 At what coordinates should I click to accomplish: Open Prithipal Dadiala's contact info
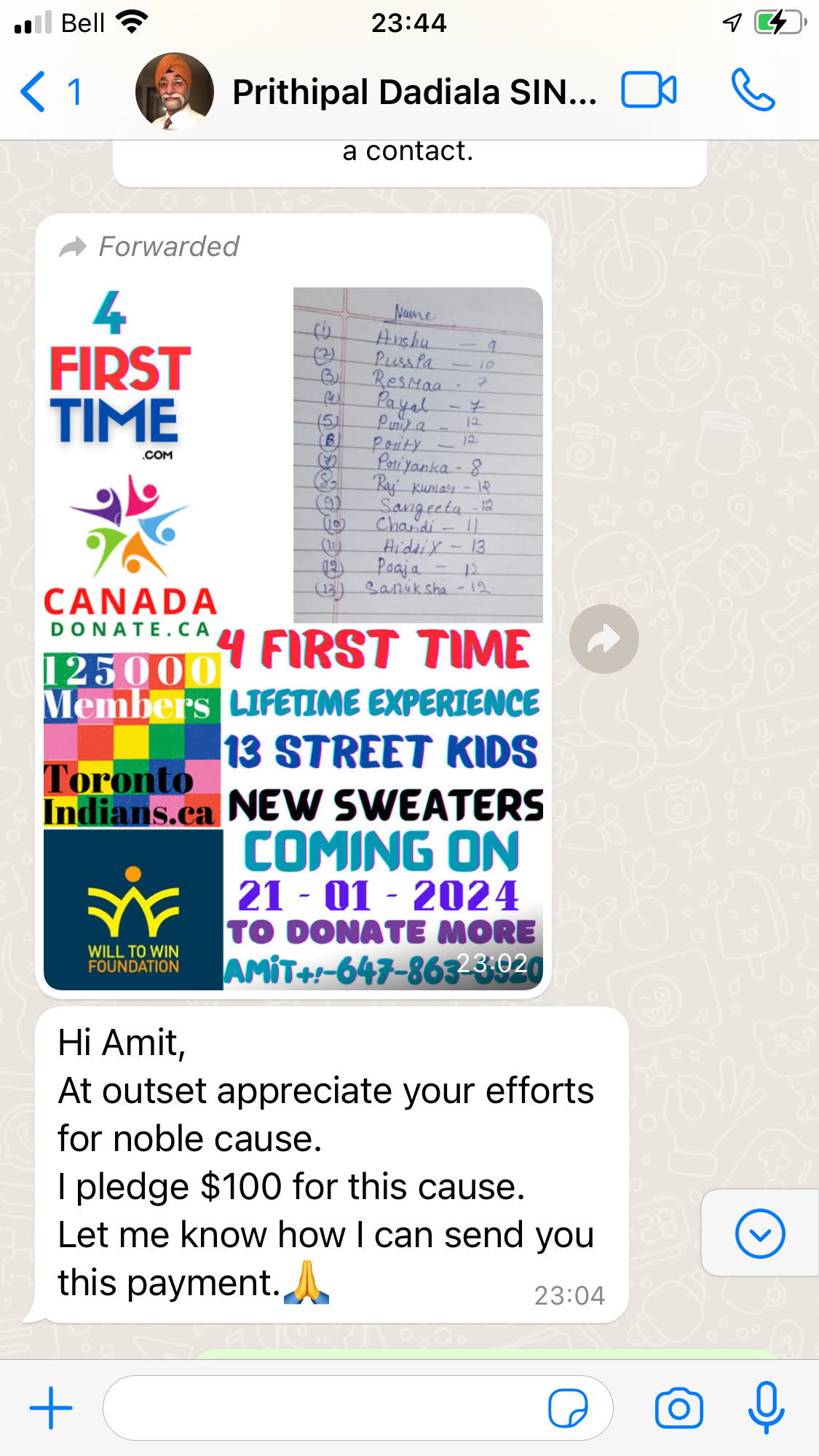(414, 92)
